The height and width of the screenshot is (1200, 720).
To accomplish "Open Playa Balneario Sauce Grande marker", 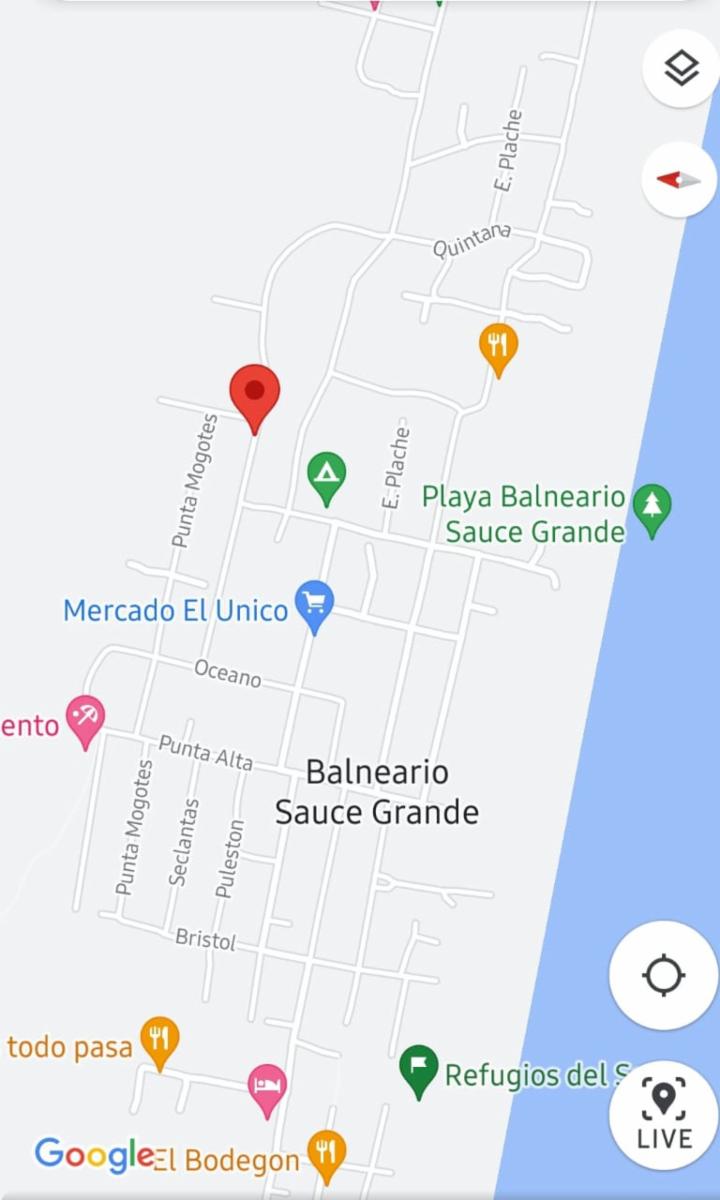I will click(x=652, y=511).
